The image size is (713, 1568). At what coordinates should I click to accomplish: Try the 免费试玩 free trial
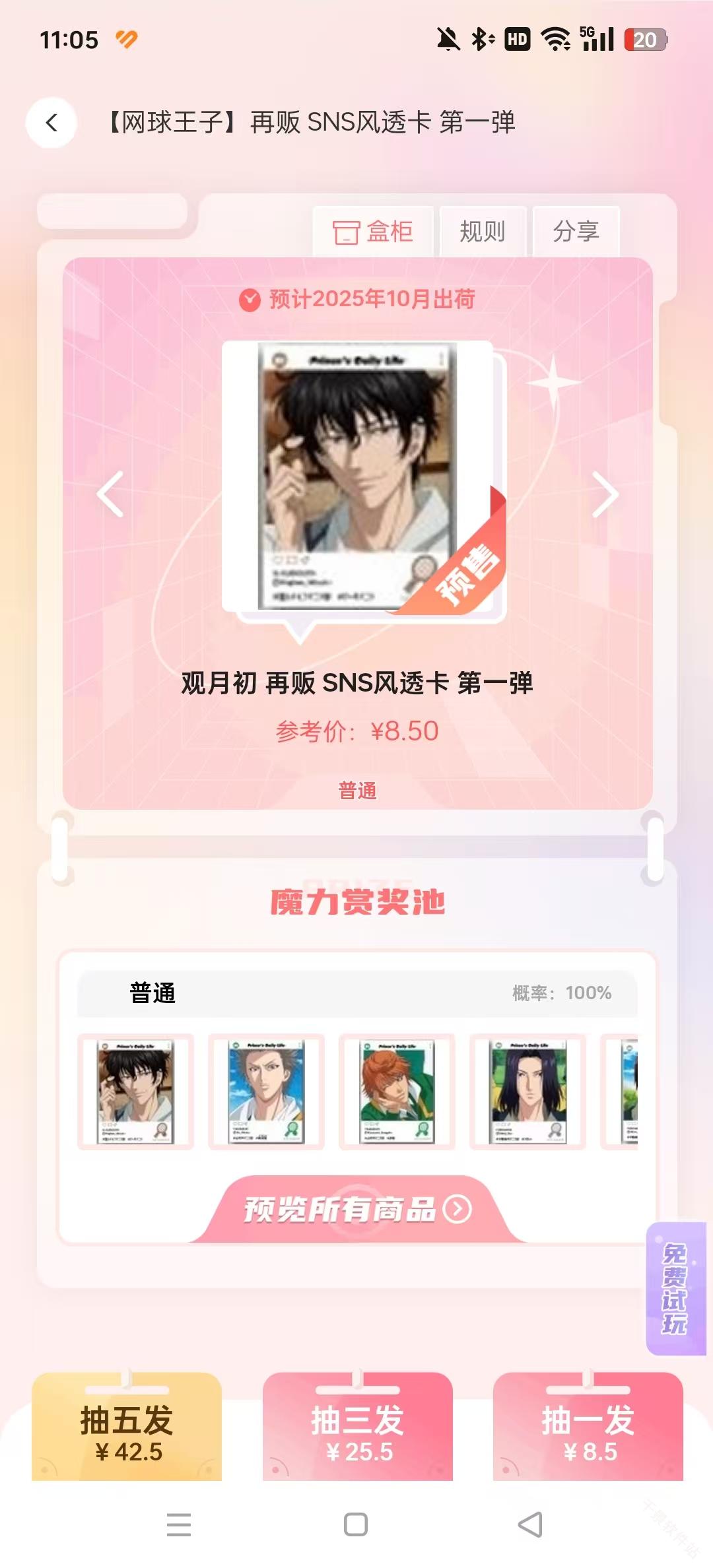pyautogui.click(x=675, y=1288)
